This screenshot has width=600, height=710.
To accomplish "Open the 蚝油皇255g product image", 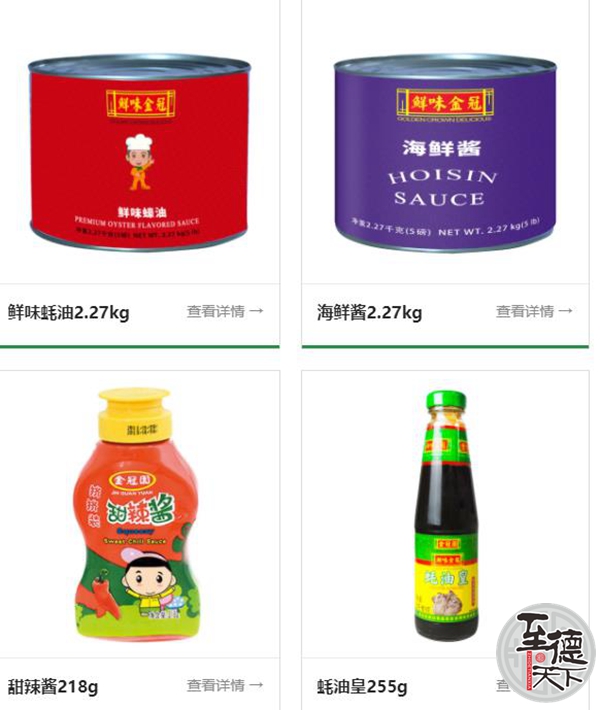I will 445,515.
